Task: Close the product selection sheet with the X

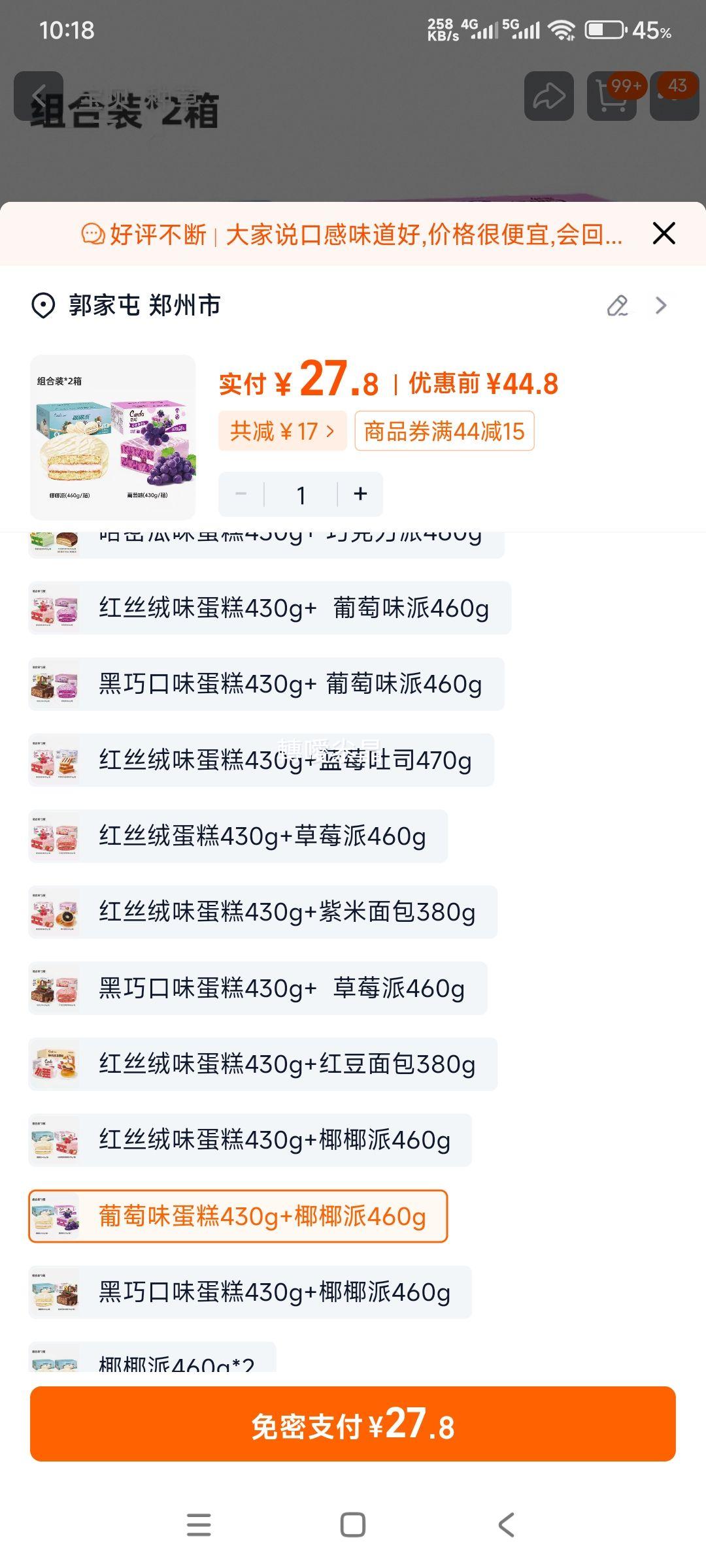Action: click(x=664, y=233)
